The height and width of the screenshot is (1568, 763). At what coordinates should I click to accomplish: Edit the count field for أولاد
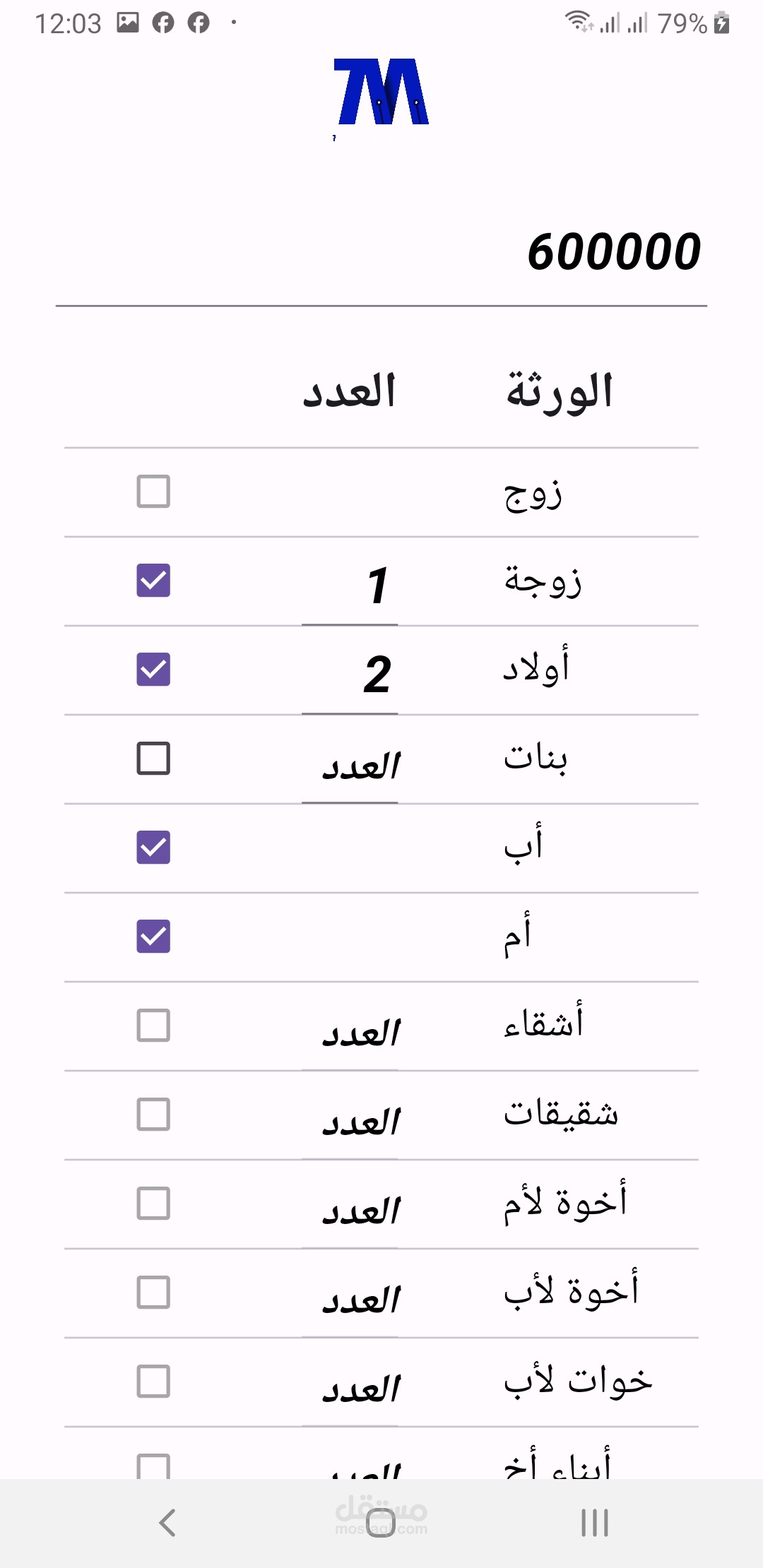pos(350,675)
